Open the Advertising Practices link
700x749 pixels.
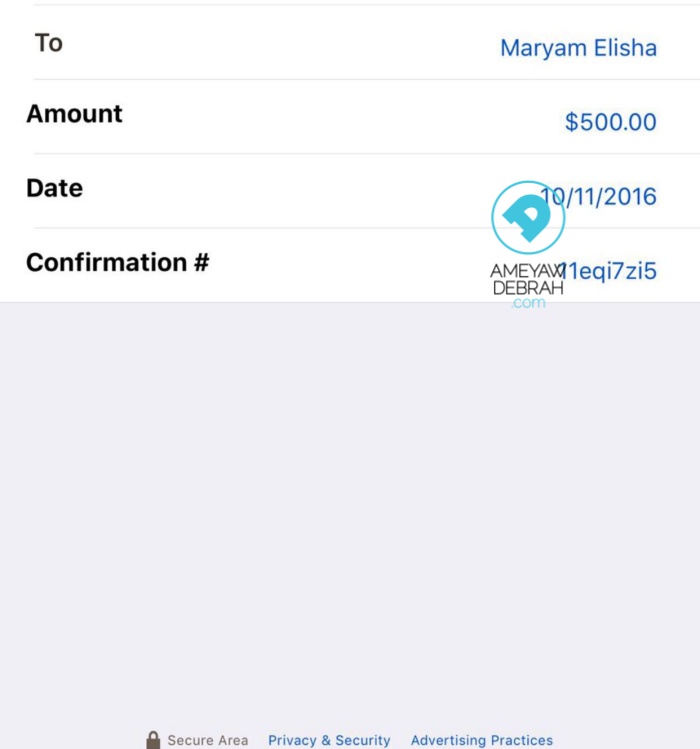[481, 740]
